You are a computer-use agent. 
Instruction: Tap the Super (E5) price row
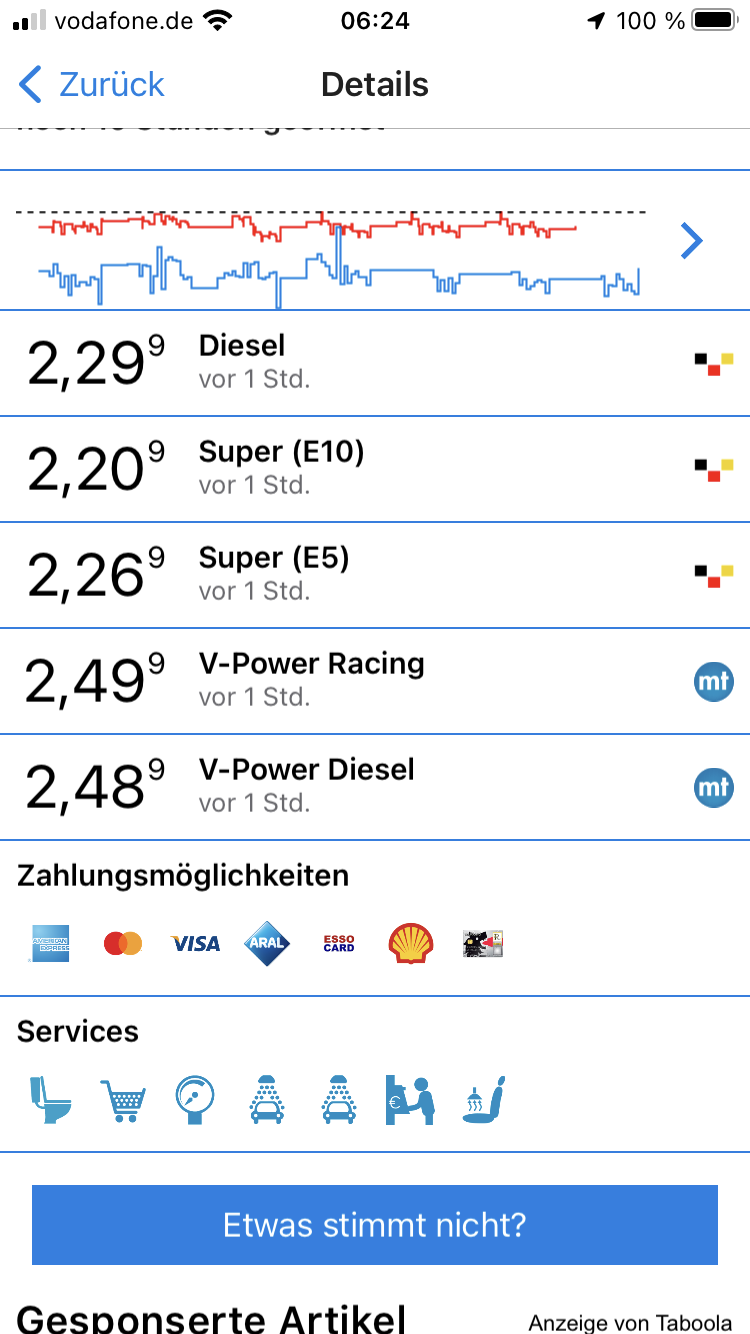[375, 575]
